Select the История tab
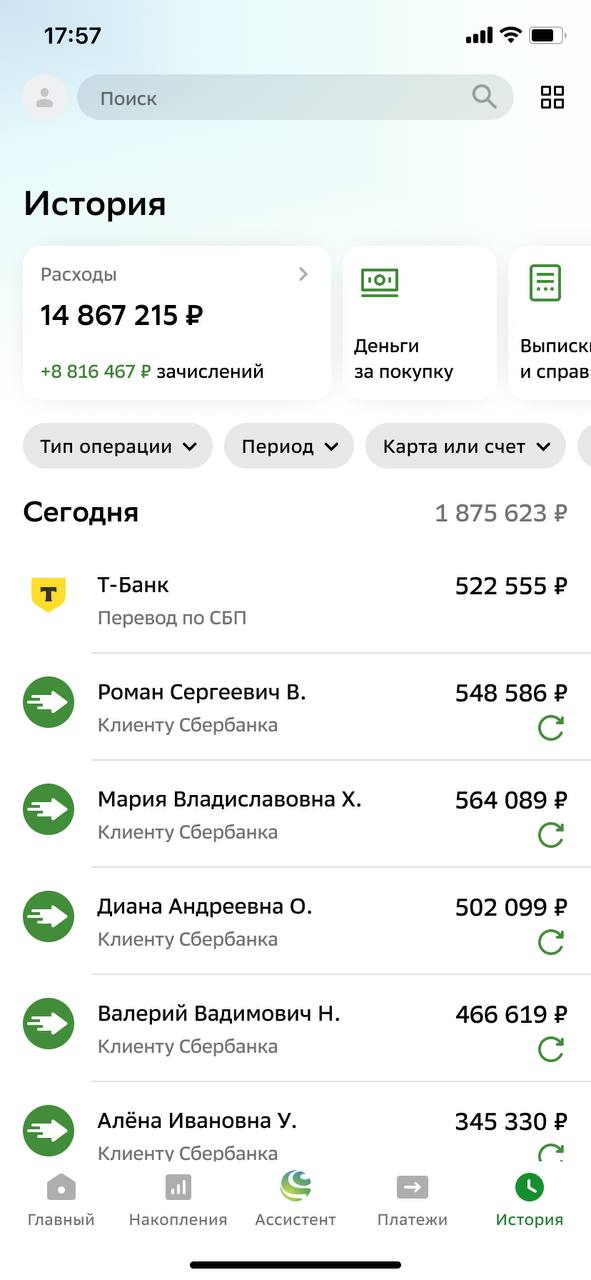591x1280 pixels. [x=529, y=1199]
